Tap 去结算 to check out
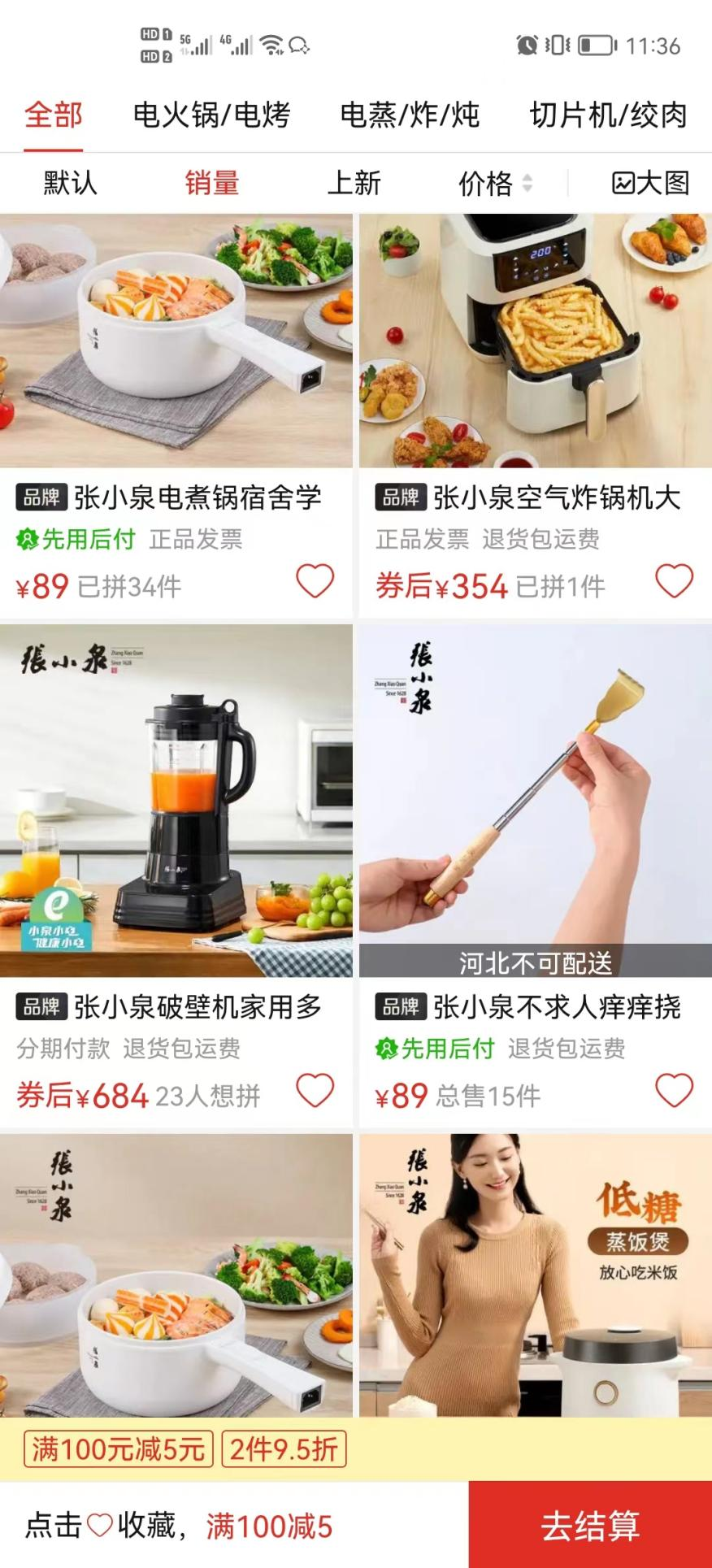 coord(590,1525)
